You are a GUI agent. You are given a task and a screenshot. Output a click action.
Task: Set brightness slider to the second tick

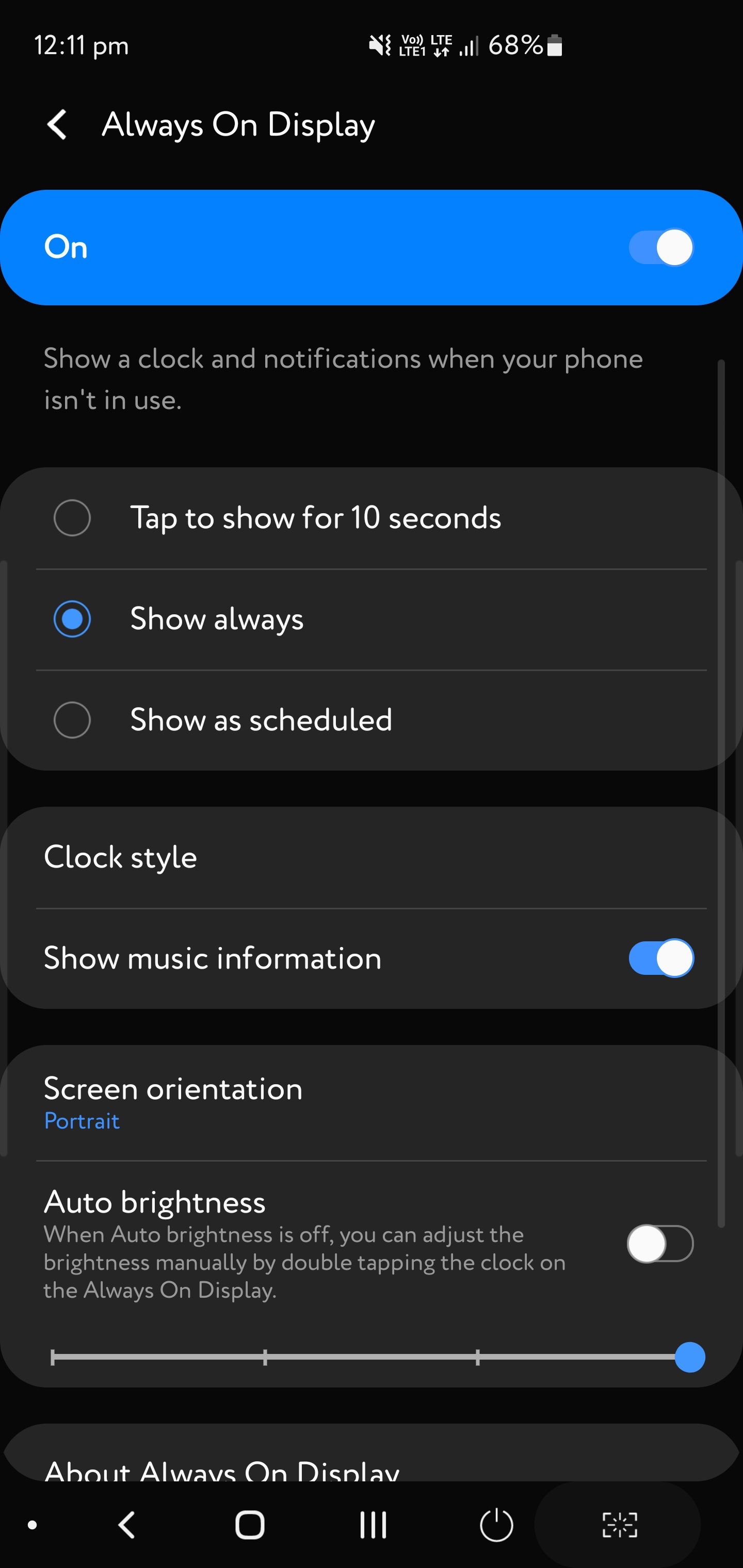(x=265, y=1358)
